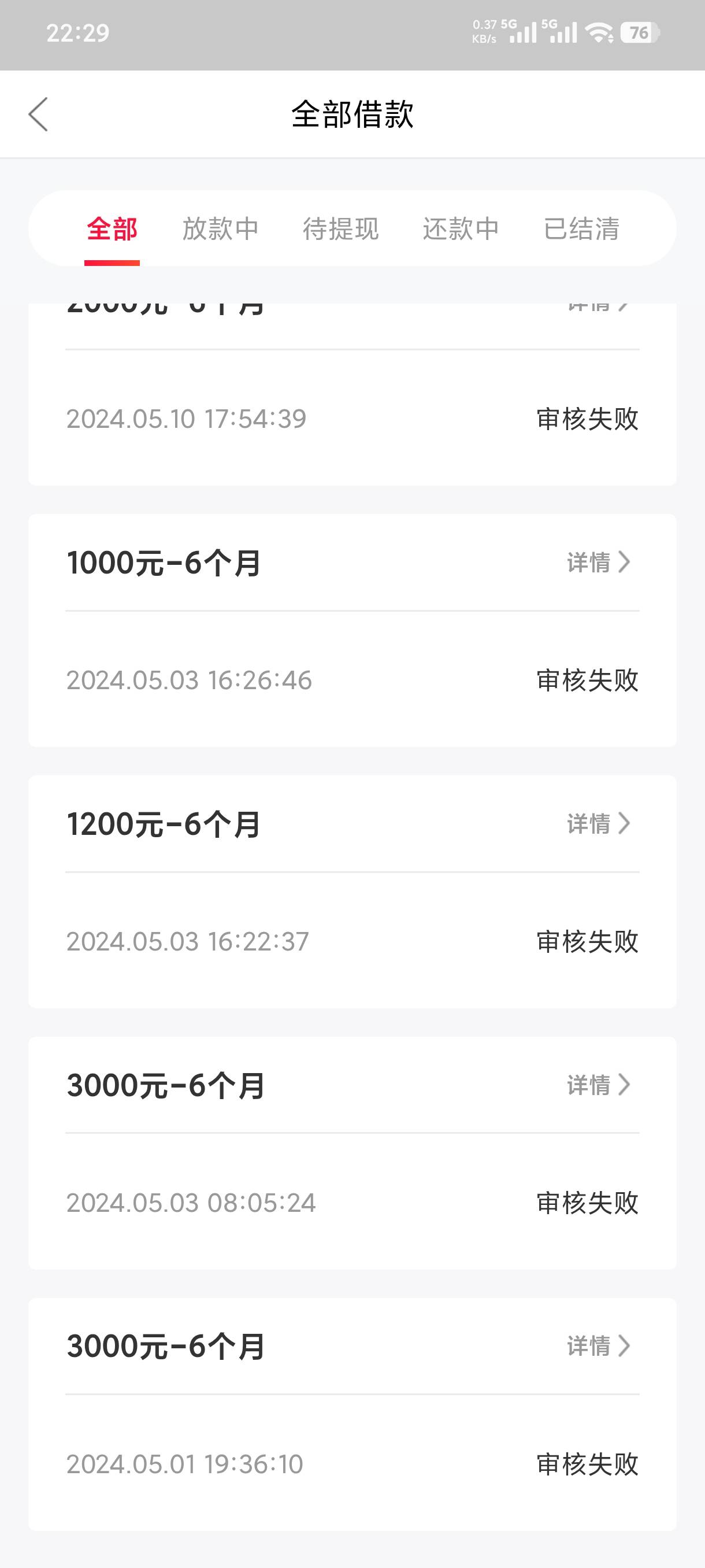Image resolution: width=705 pixels, height=1568 pixels.
Task: View 详情 of 3000元 loan dated 2024.05.01
Action: pos(599,1345)
